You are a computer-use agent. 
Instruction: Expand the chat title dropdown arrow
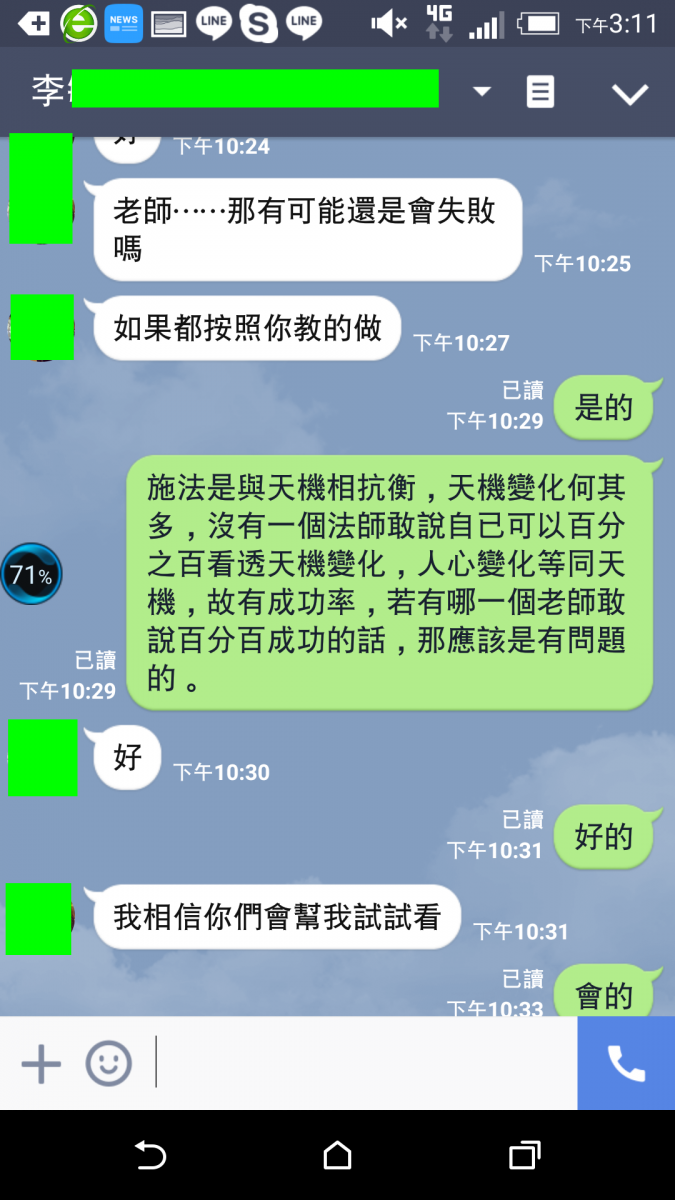482,92
